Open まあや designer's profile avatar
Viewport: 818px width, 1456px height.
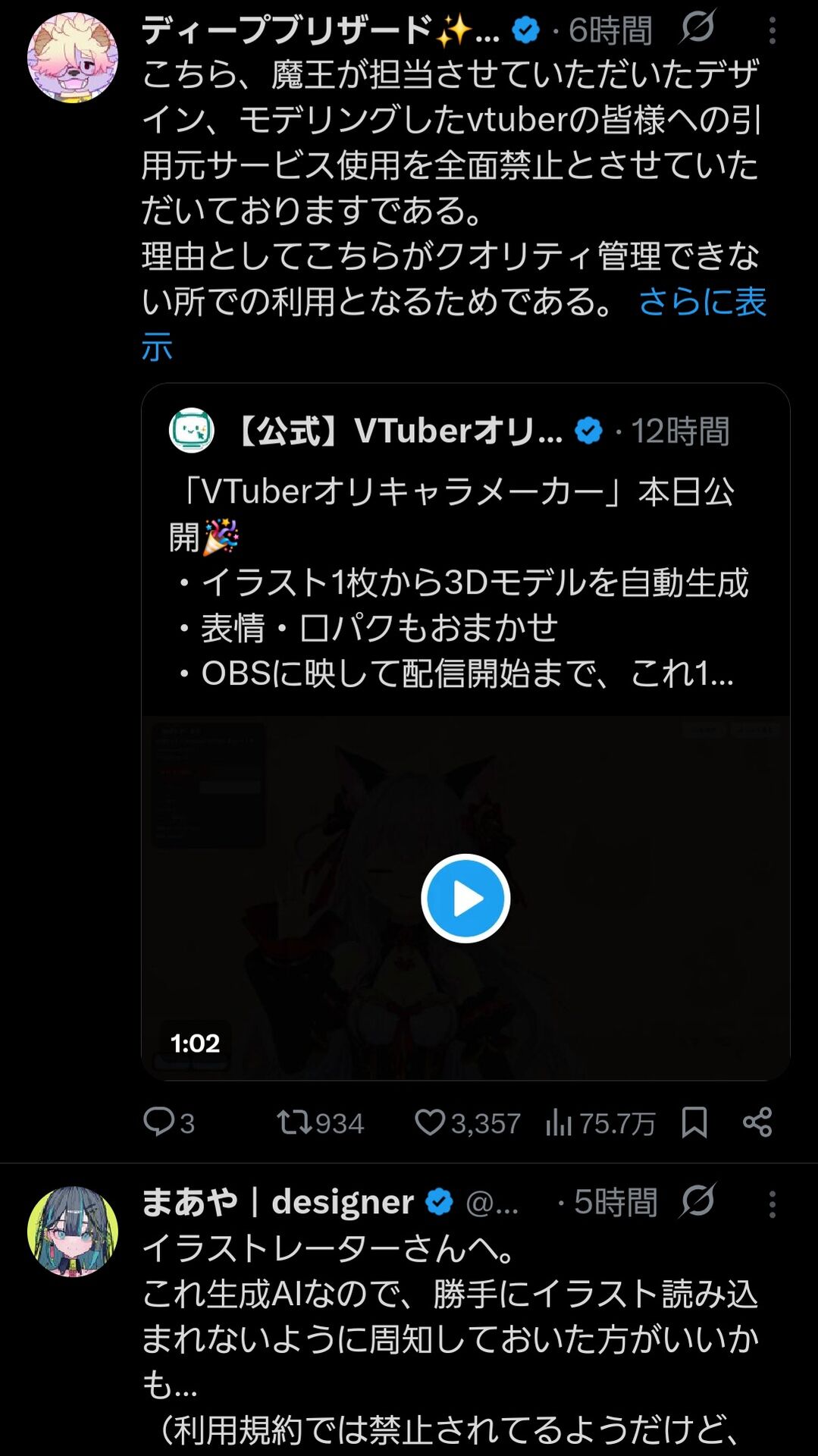[73, 1232]
